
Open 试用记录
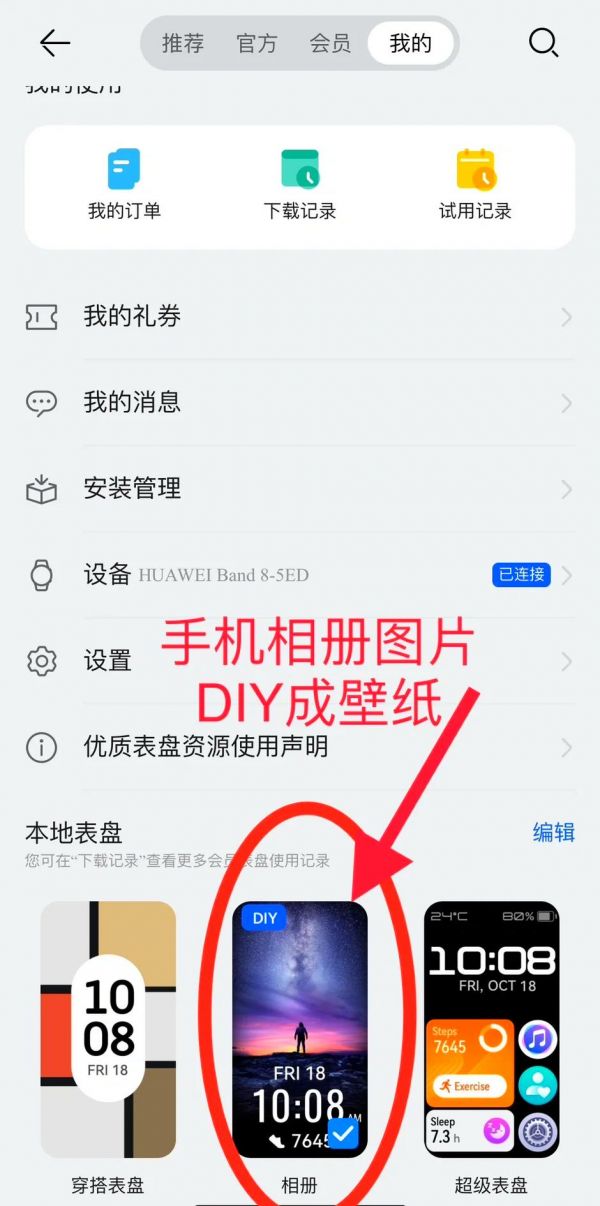pos(475,184)
